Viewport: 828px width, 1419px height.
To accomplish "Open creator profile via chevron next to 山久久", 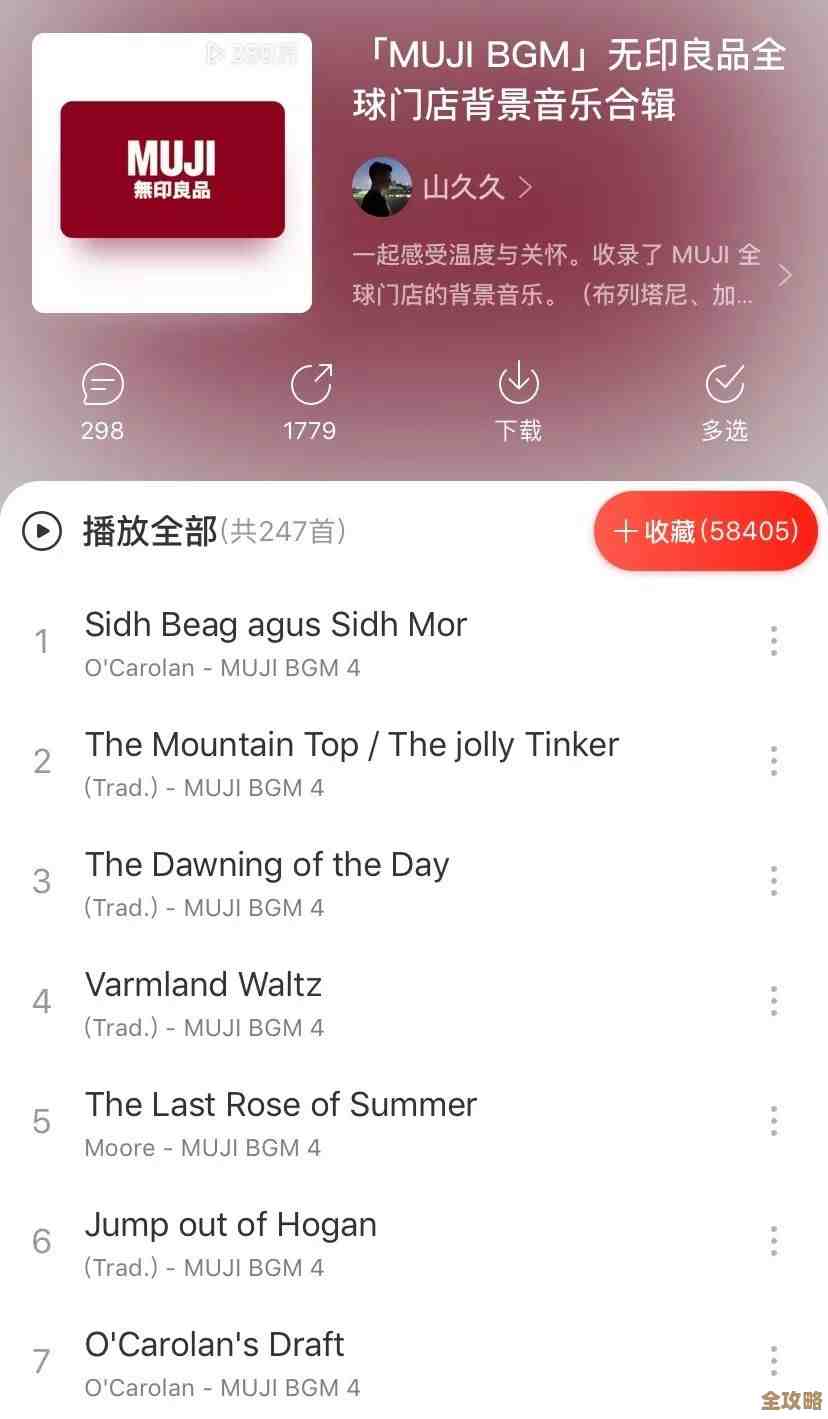I will click(525, 186).
